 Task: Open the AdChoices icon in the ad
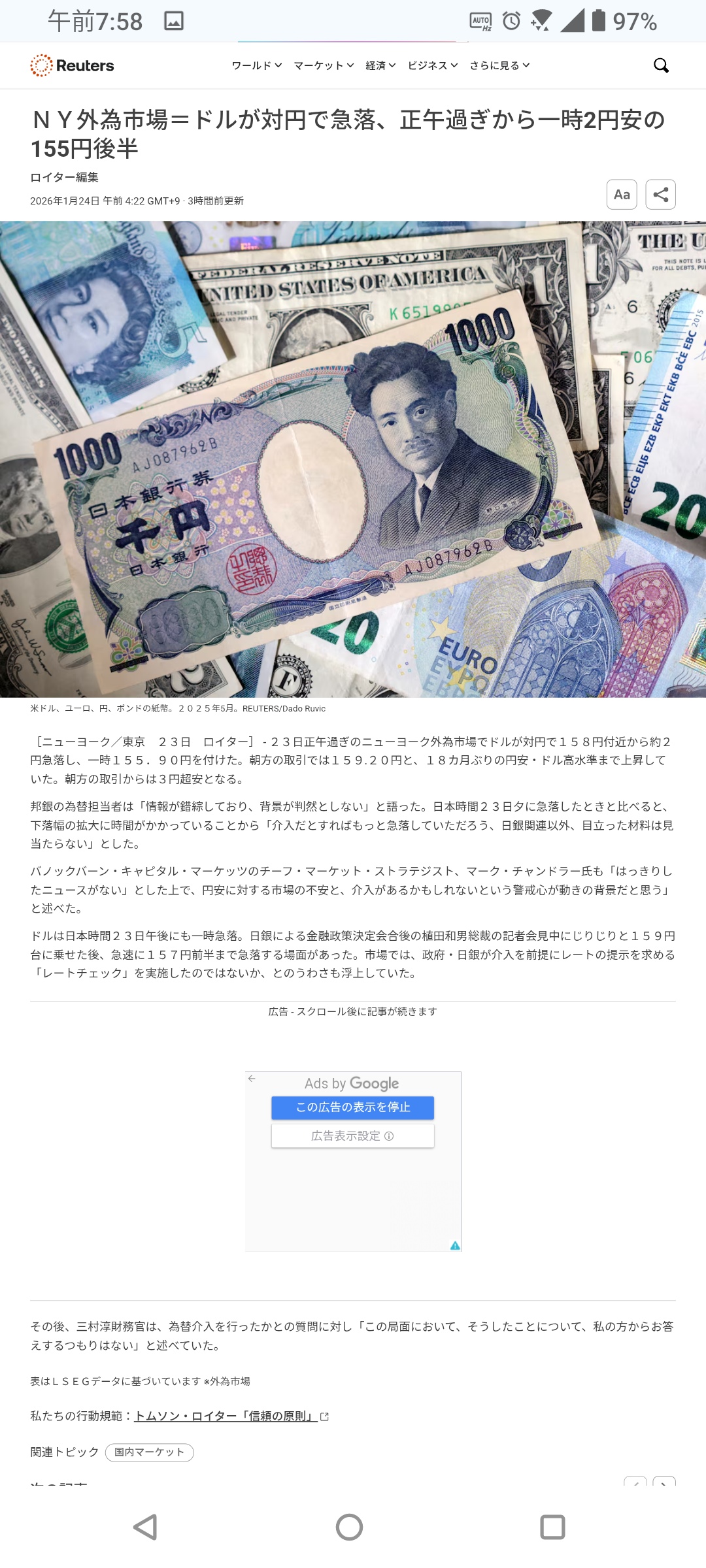coord(455,1245)
